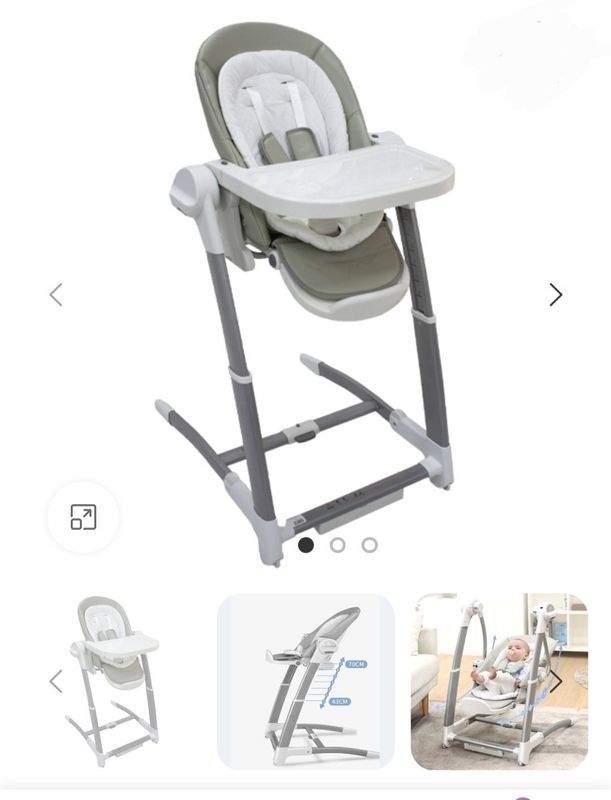Show the next product image
611x800 pixels.
click(556, 295)
